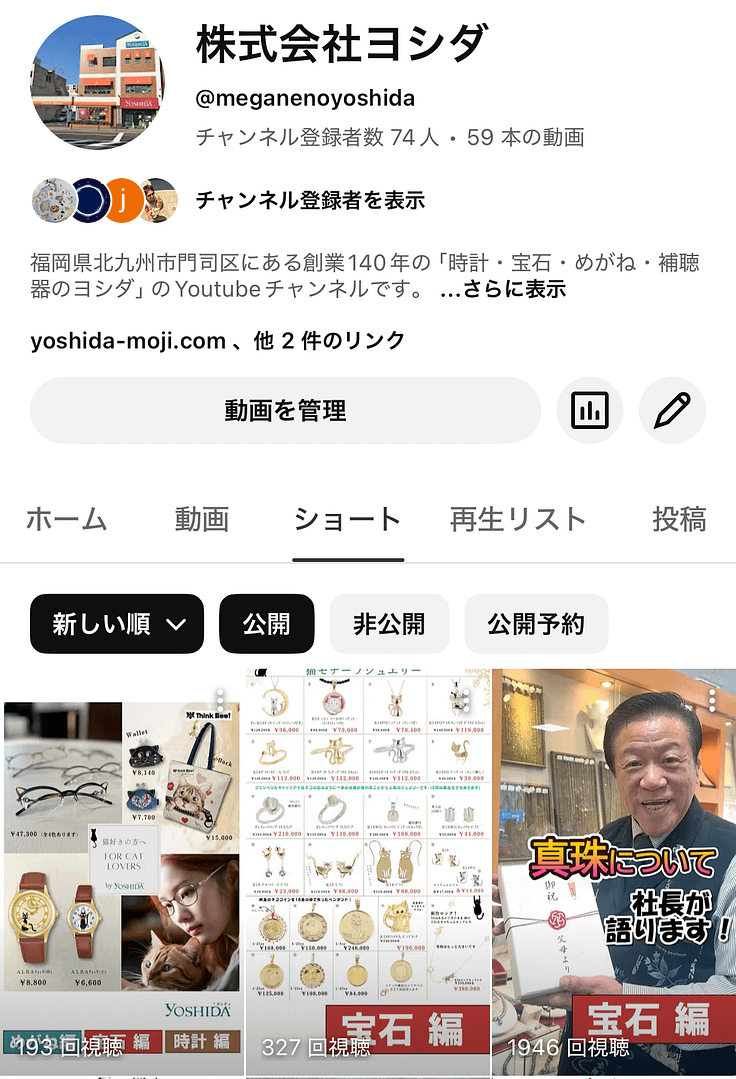The height and width of the screenshot is (1079, 736).
Task: View チャンネル登録者を表示 subscriber list
Action: (x=310, y=200)
